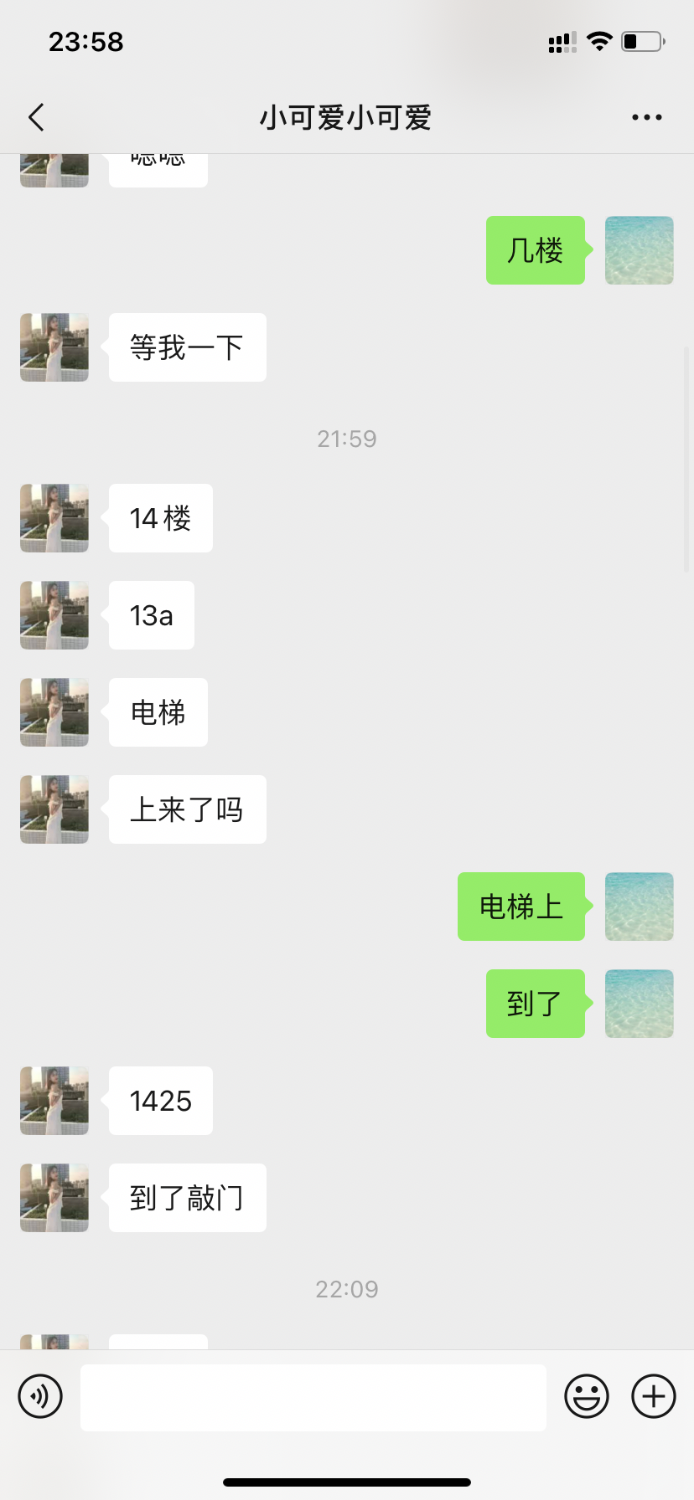Tap contact avatar beside "到了敲门"
The image size is (694, 1500).
pos(54,1197)
